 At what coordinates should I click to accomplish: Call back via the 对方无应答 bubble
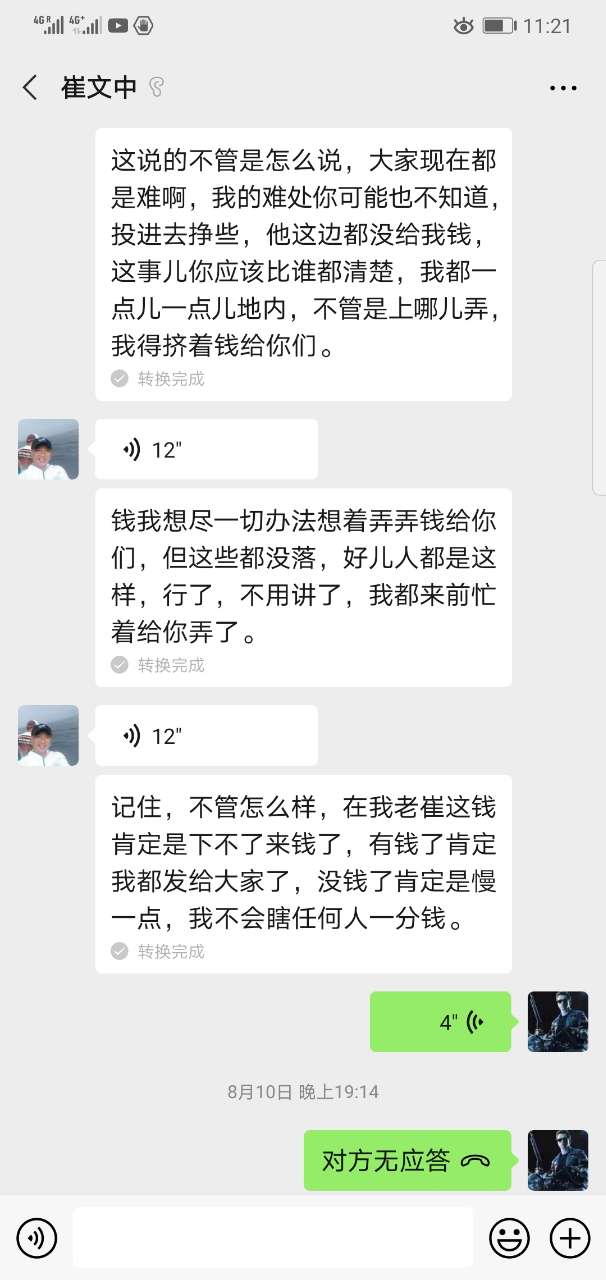(407, 1161)
